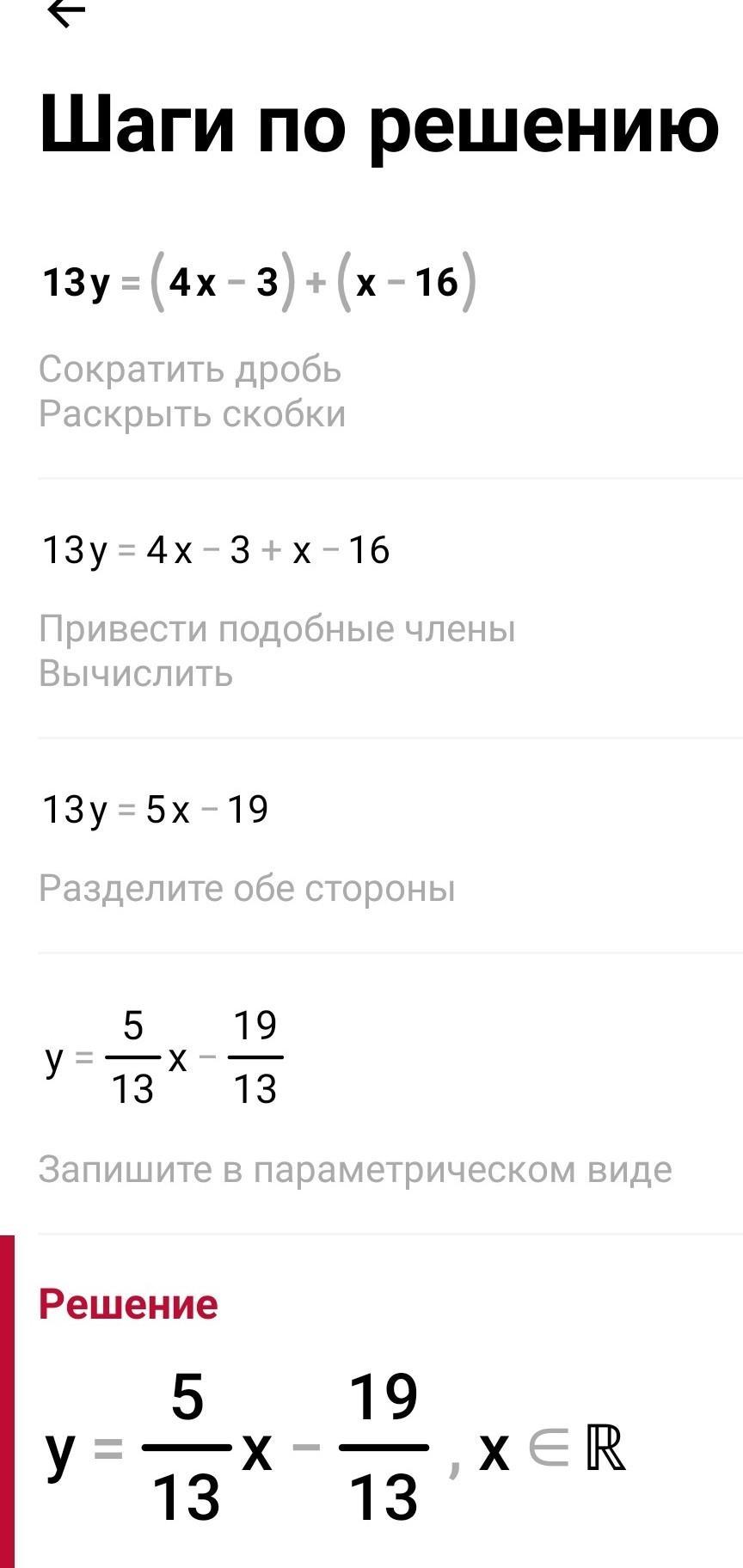Expand the step 13y = 5x − 19
Image resolution: width=743 pixels, height=1568 pixels.
coord(156,811)
